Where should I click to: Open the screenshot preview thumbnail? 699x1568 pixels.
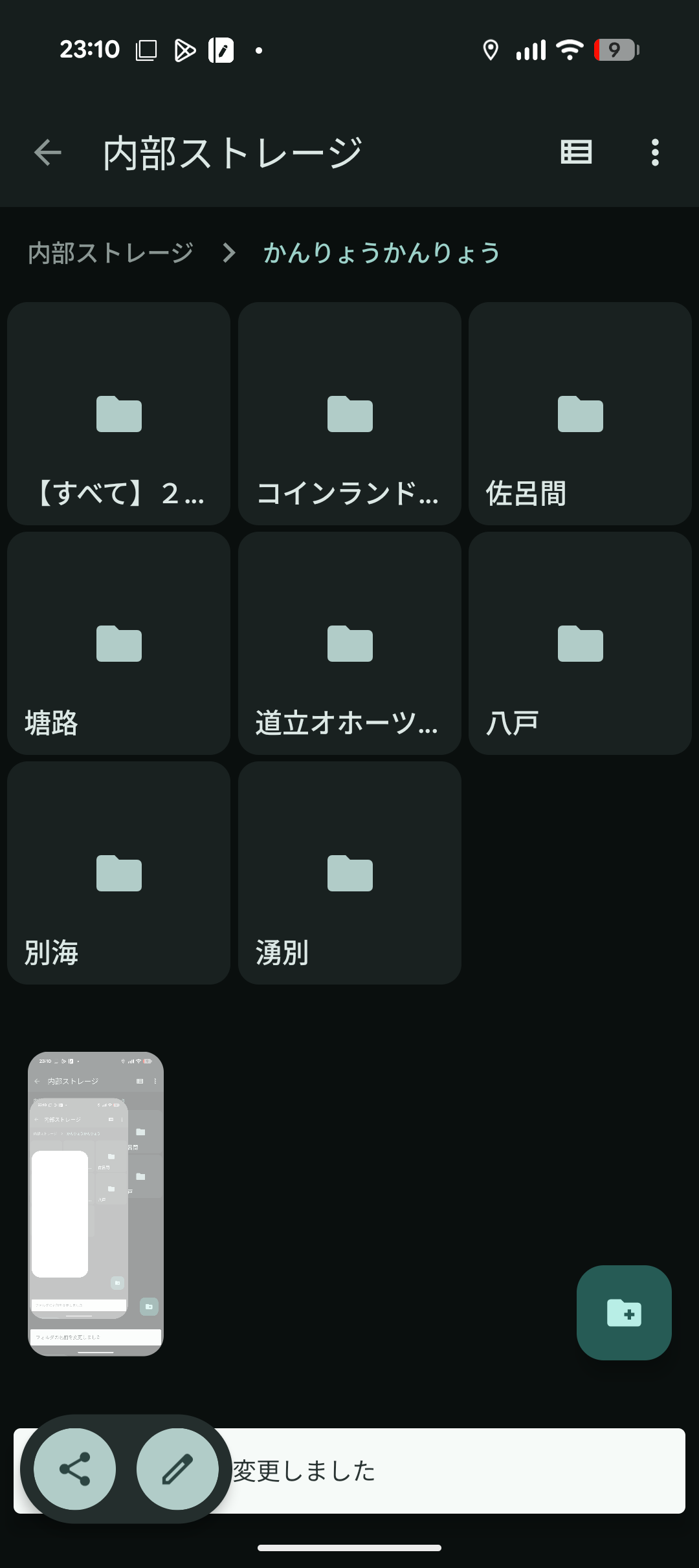coord(96,1204)
